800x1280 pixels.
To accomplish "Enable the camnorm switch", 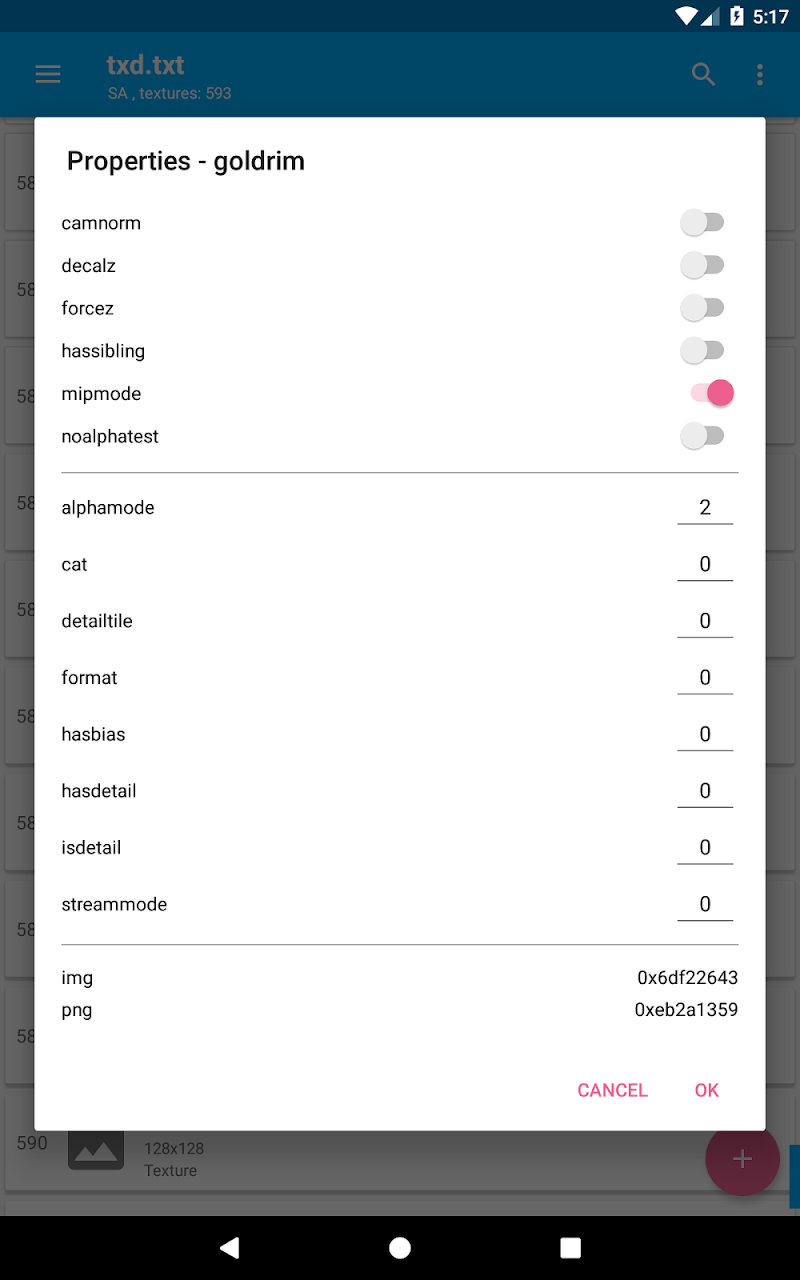I will [702, 223].
